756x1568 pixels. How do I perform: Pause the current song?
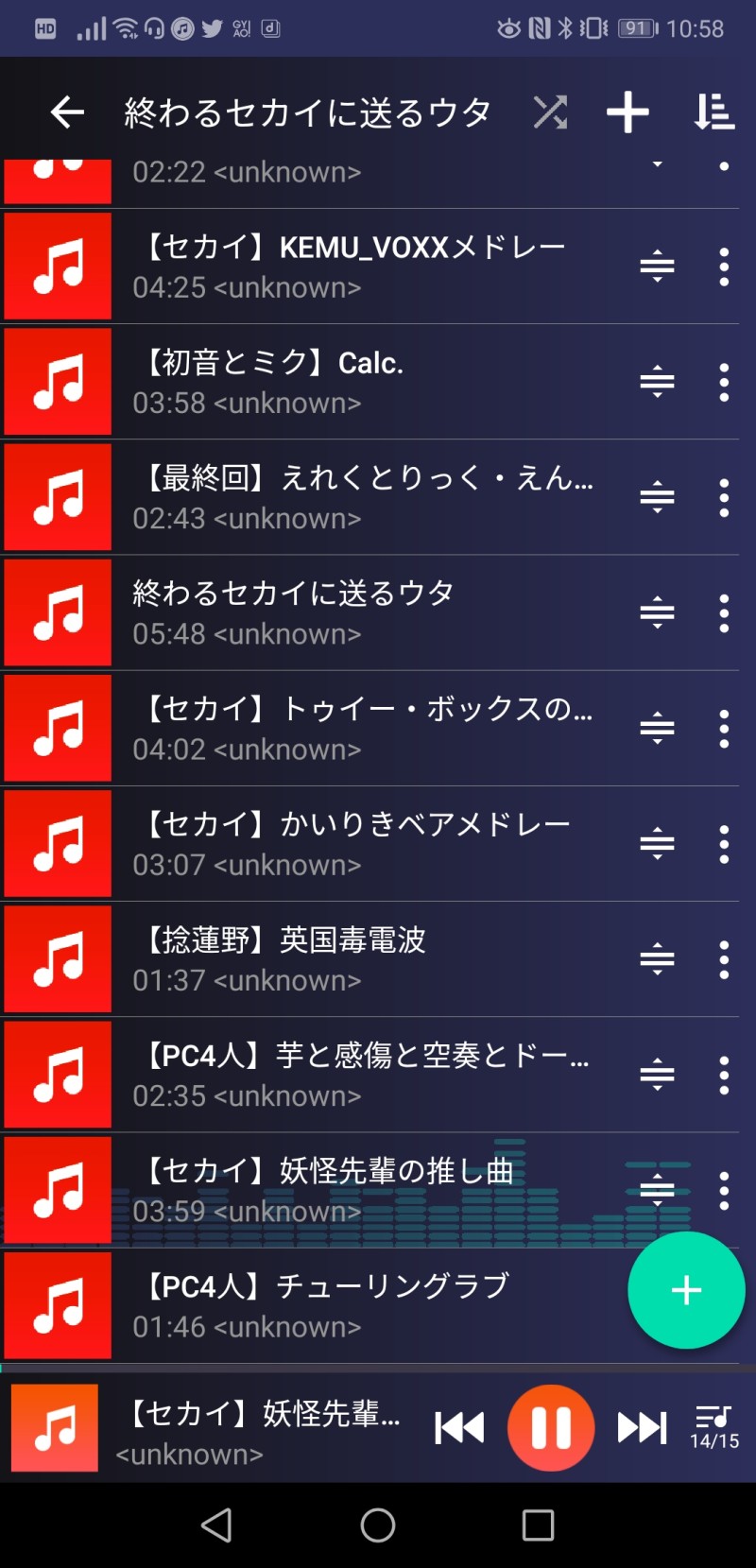point(551,1427)
